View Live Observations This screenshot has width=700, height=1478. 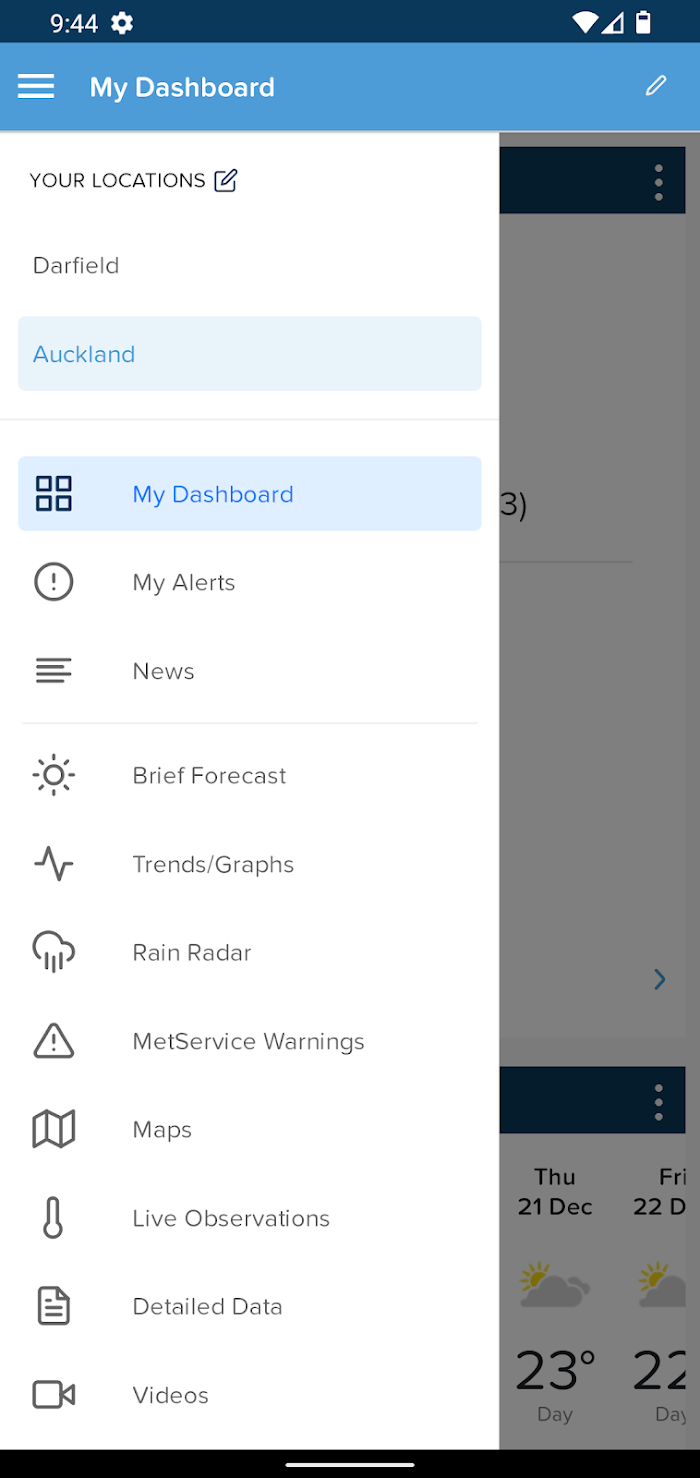(249, 1218)
